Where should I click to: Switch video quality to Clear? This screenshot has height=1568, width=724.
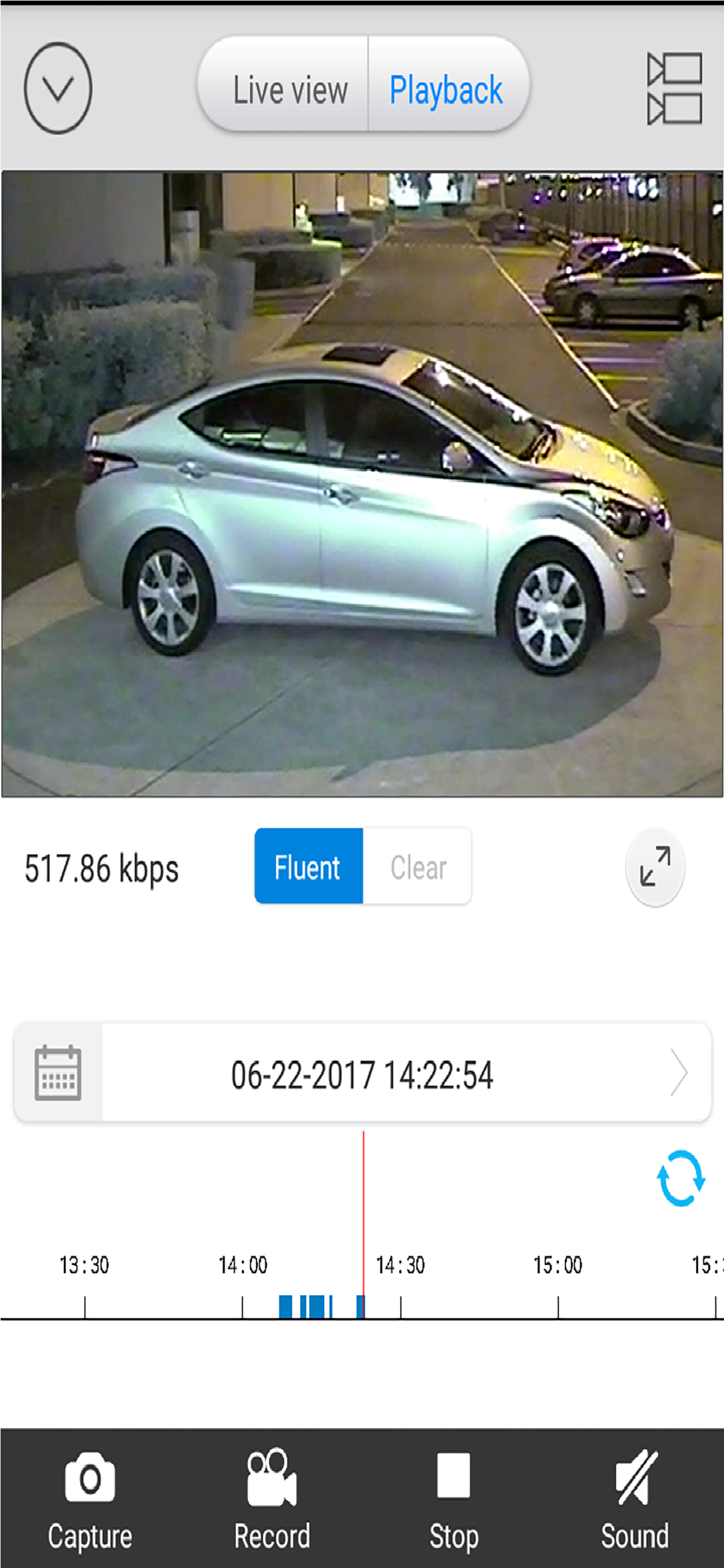coord(418,867)
